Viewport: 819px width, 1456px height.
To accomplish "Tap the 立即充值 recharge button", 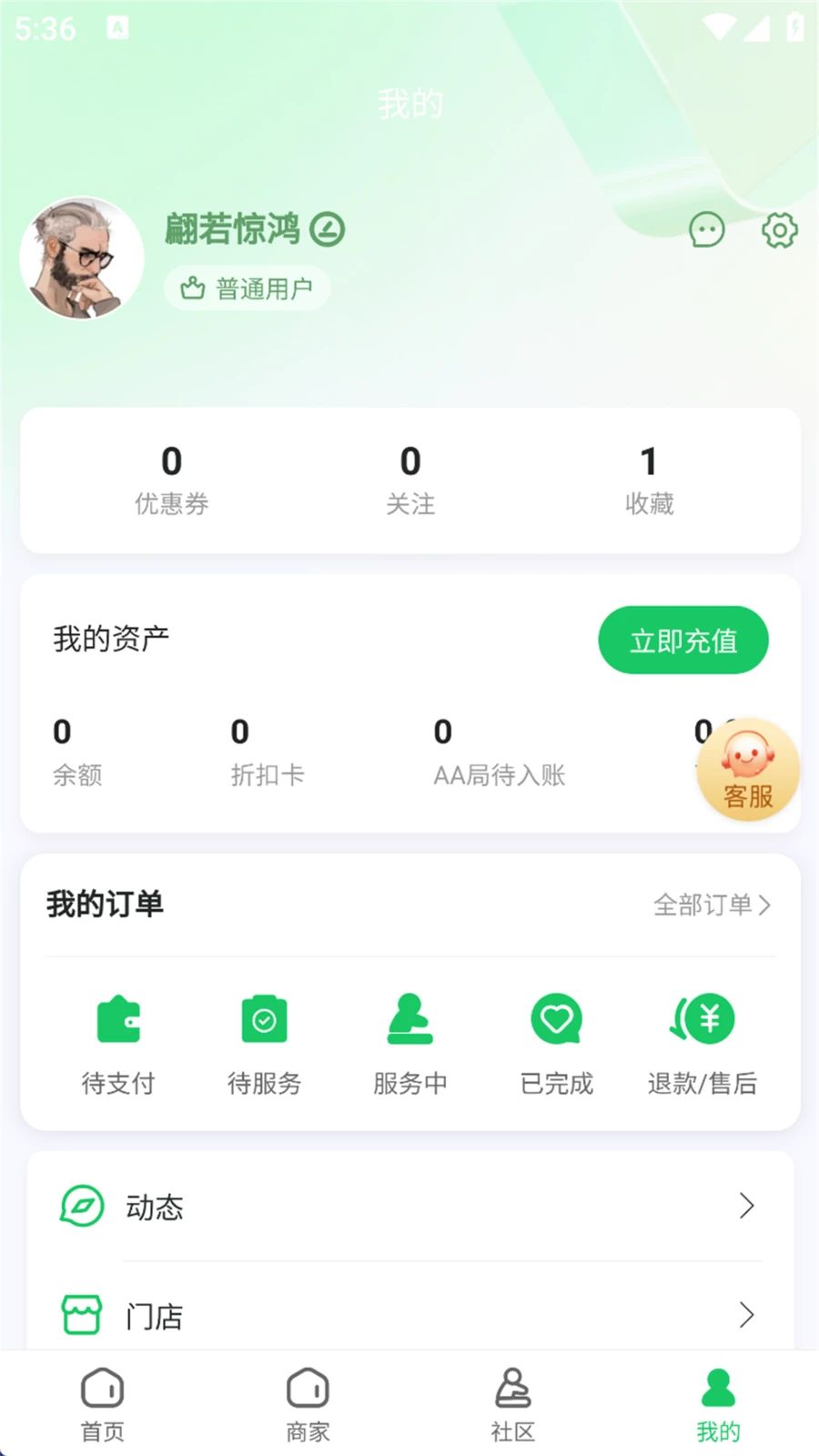I will pos(683,641).
